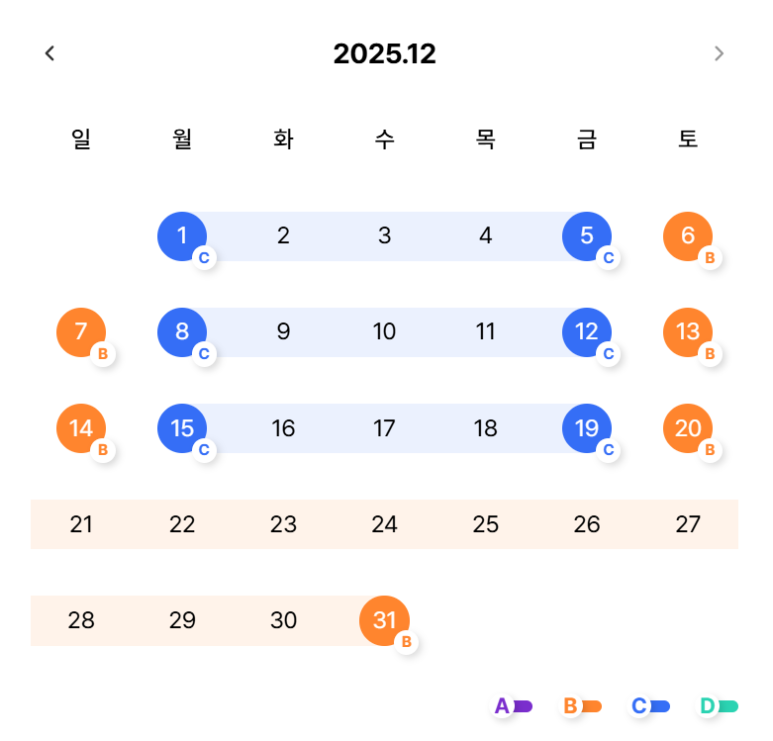Choose December 17 on the calendar
773x741 pixels.
click(x=385, y=428)
